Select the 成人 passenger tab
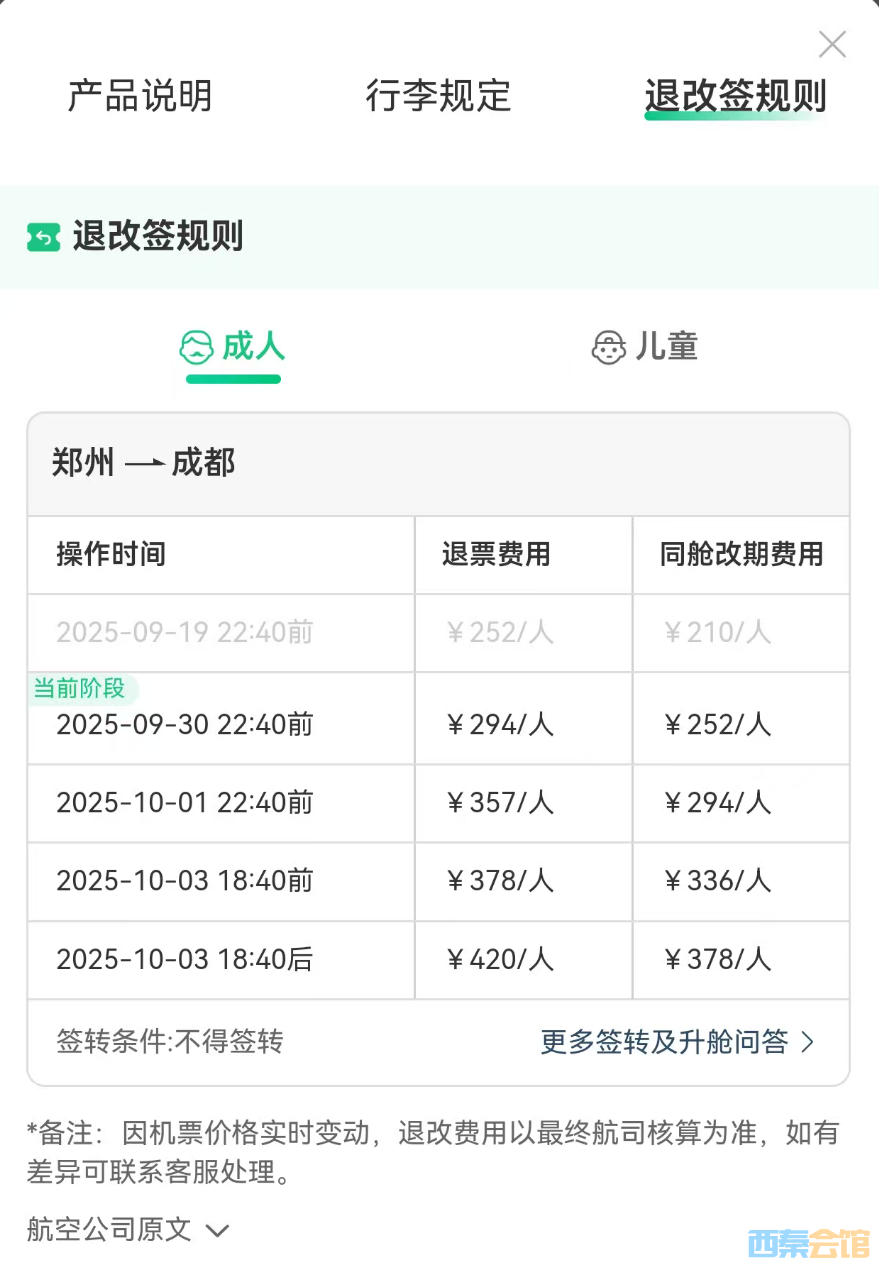This screenshot has width=879, height=1266. click(x=233, y=347)
